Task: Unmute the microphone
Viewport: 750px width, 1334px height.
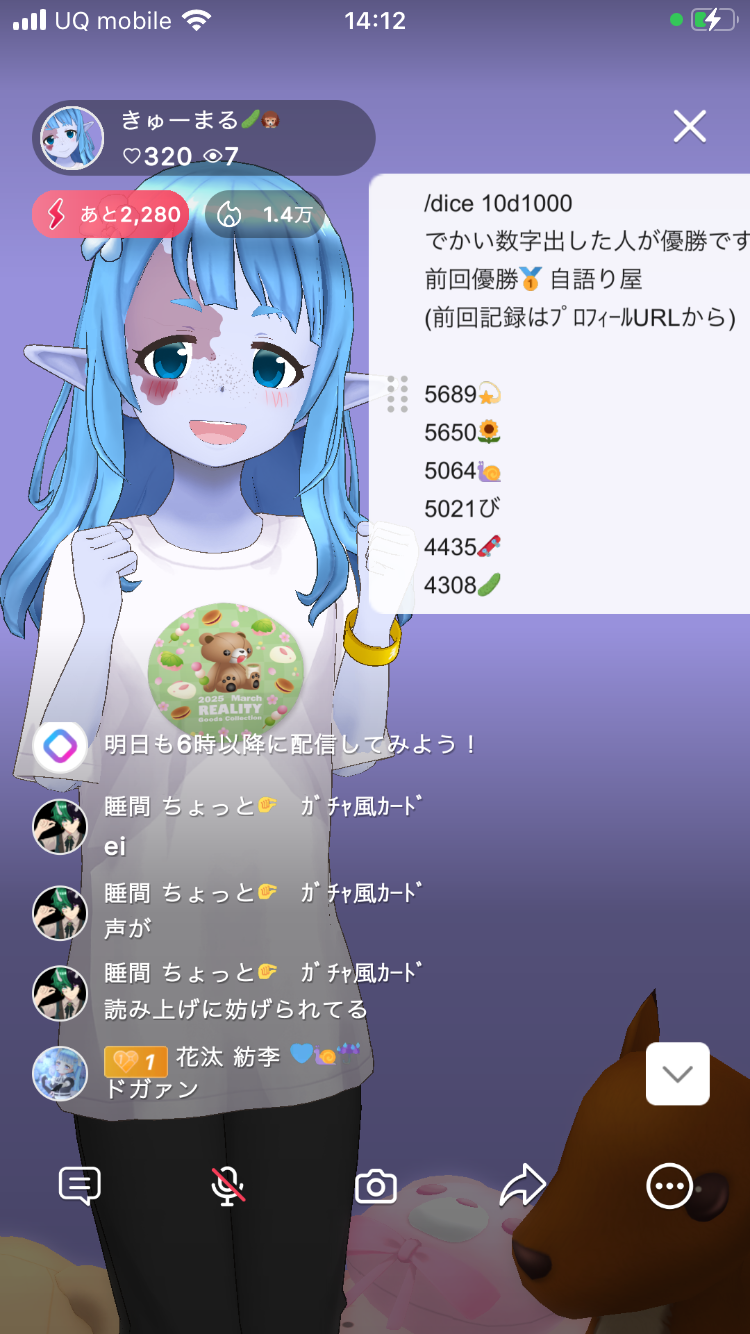Action: pos(228,1187)
